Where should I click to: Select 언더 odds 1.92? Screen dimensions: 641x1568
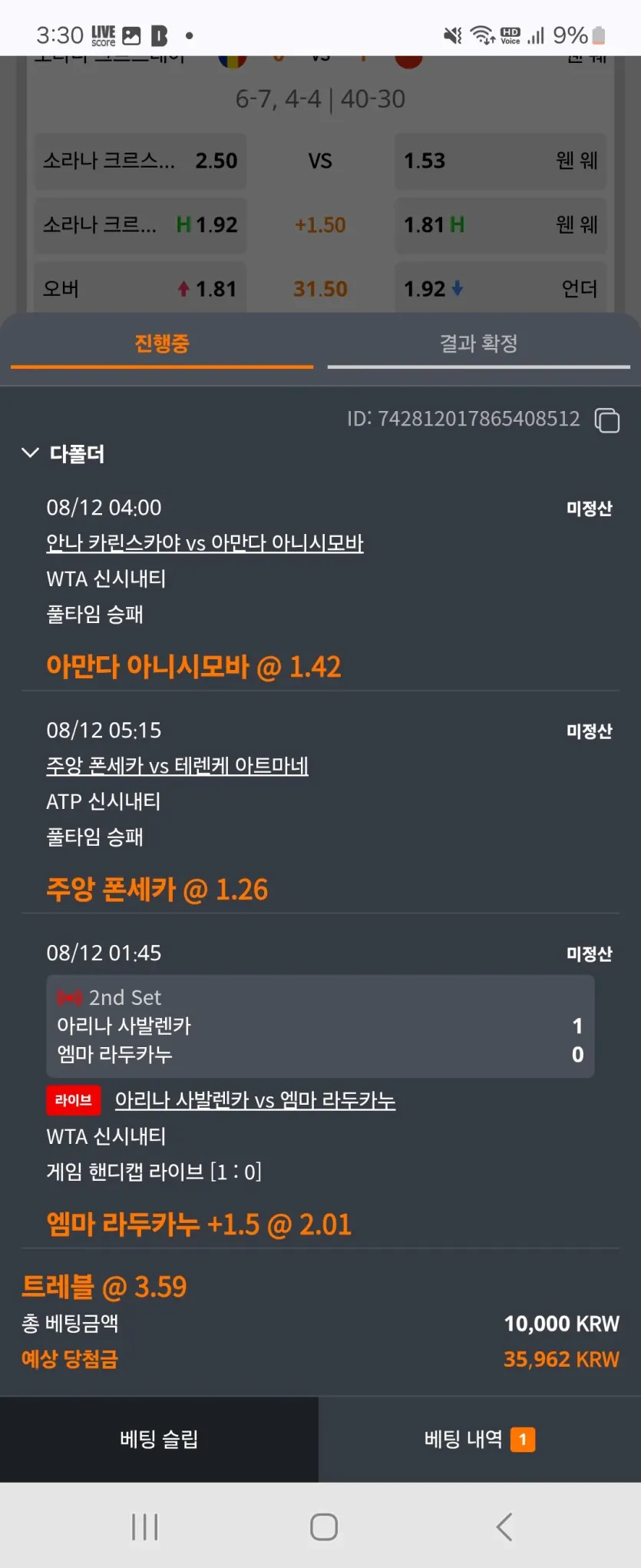pos(501,289)
